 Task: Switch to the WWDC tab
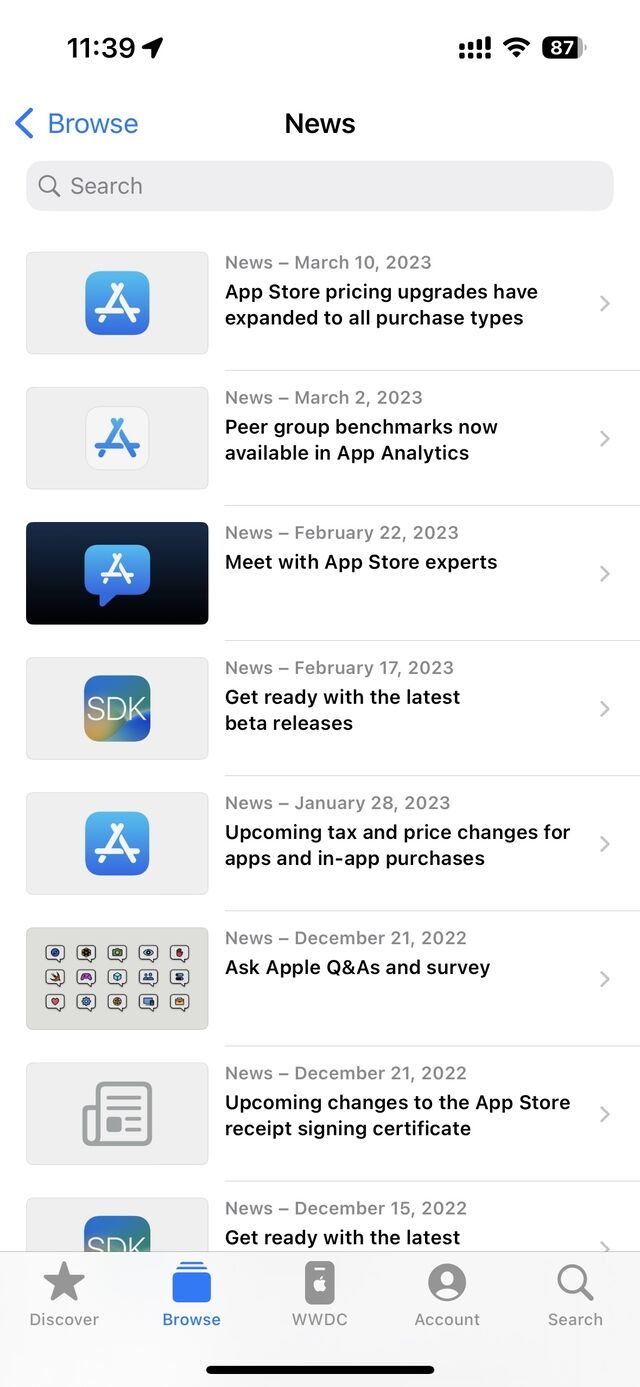point(320,1294)
